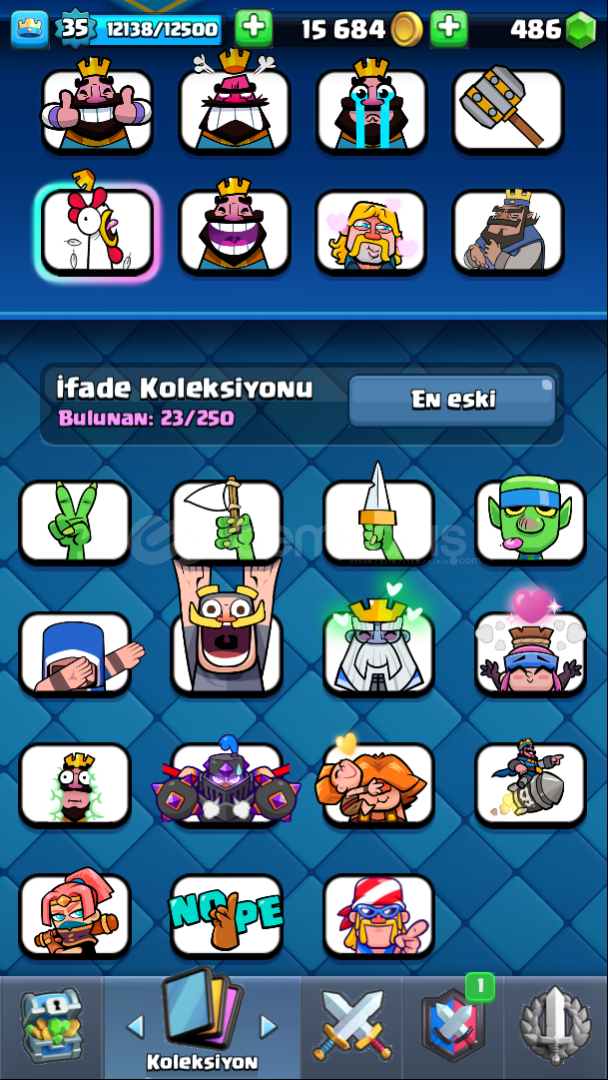
Task: Go to previous Koleksiyon page with left arrow
Action: (x=136, y=1026)
